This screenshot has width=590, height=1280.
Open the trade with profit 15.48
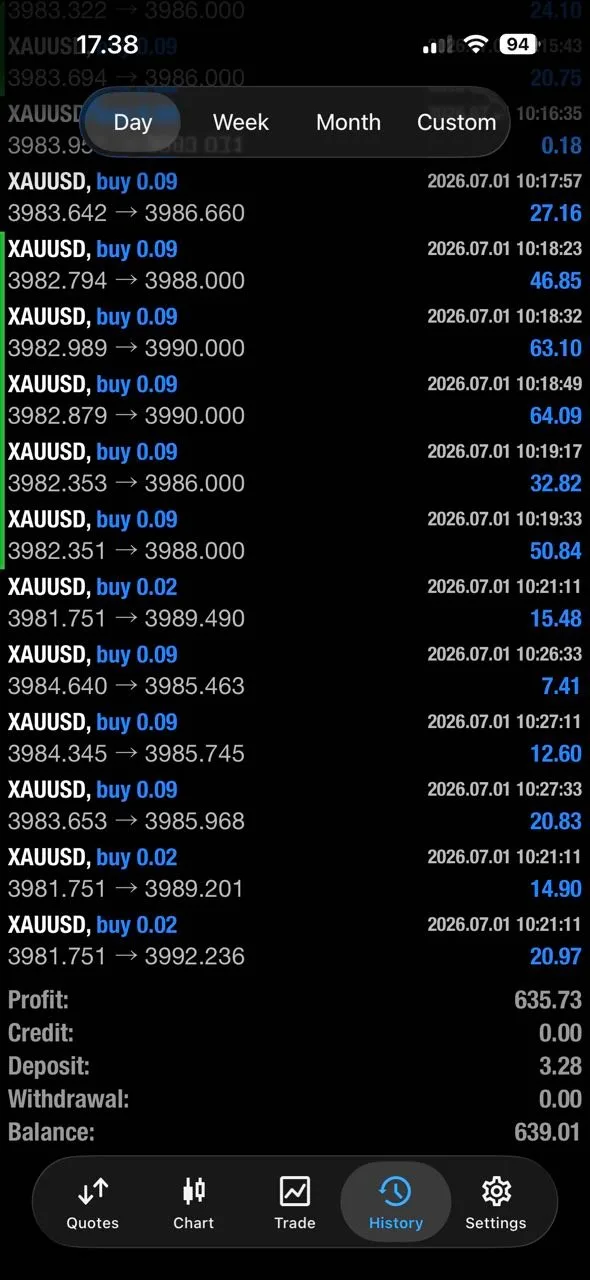pyautogui.click(x=295, y=602)
